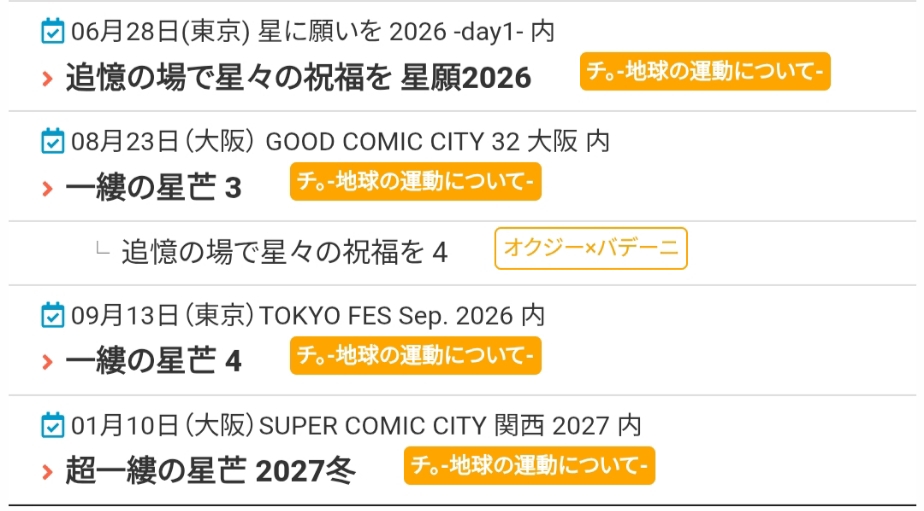Open 追憶の場で星々の祝福を 星願2026 event
The height and width of the screenshot is (511, 924).
(x=298, y=77)
